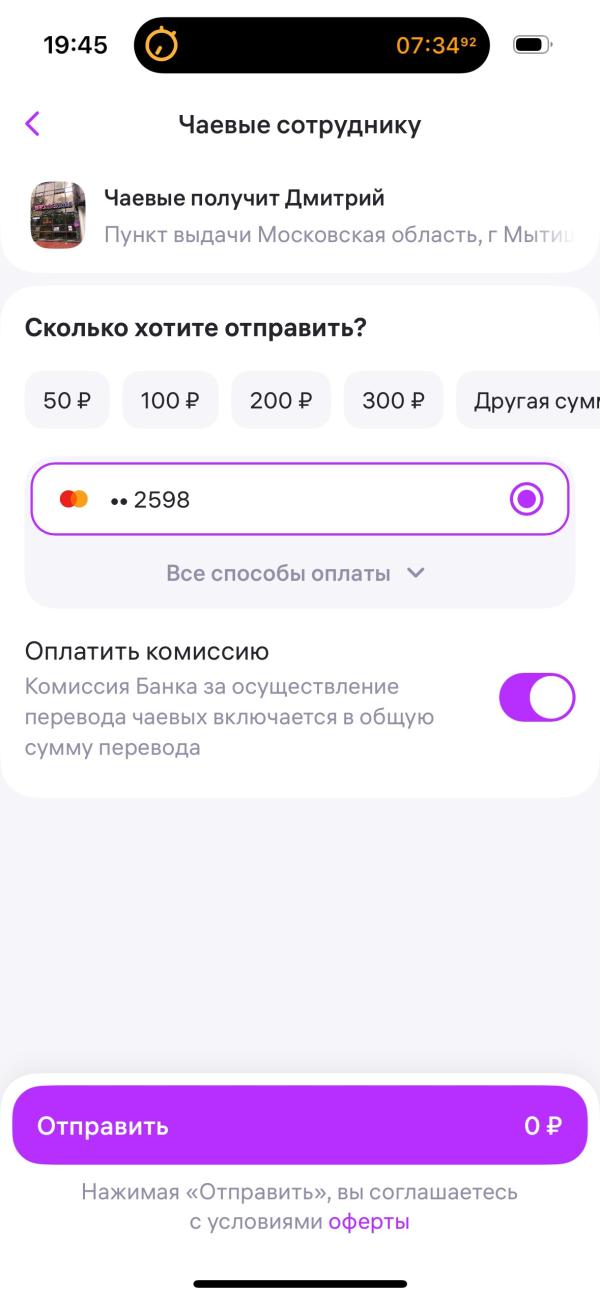Tap the «Отправить» button
Screen dimensions: 600x1300
300,1126
